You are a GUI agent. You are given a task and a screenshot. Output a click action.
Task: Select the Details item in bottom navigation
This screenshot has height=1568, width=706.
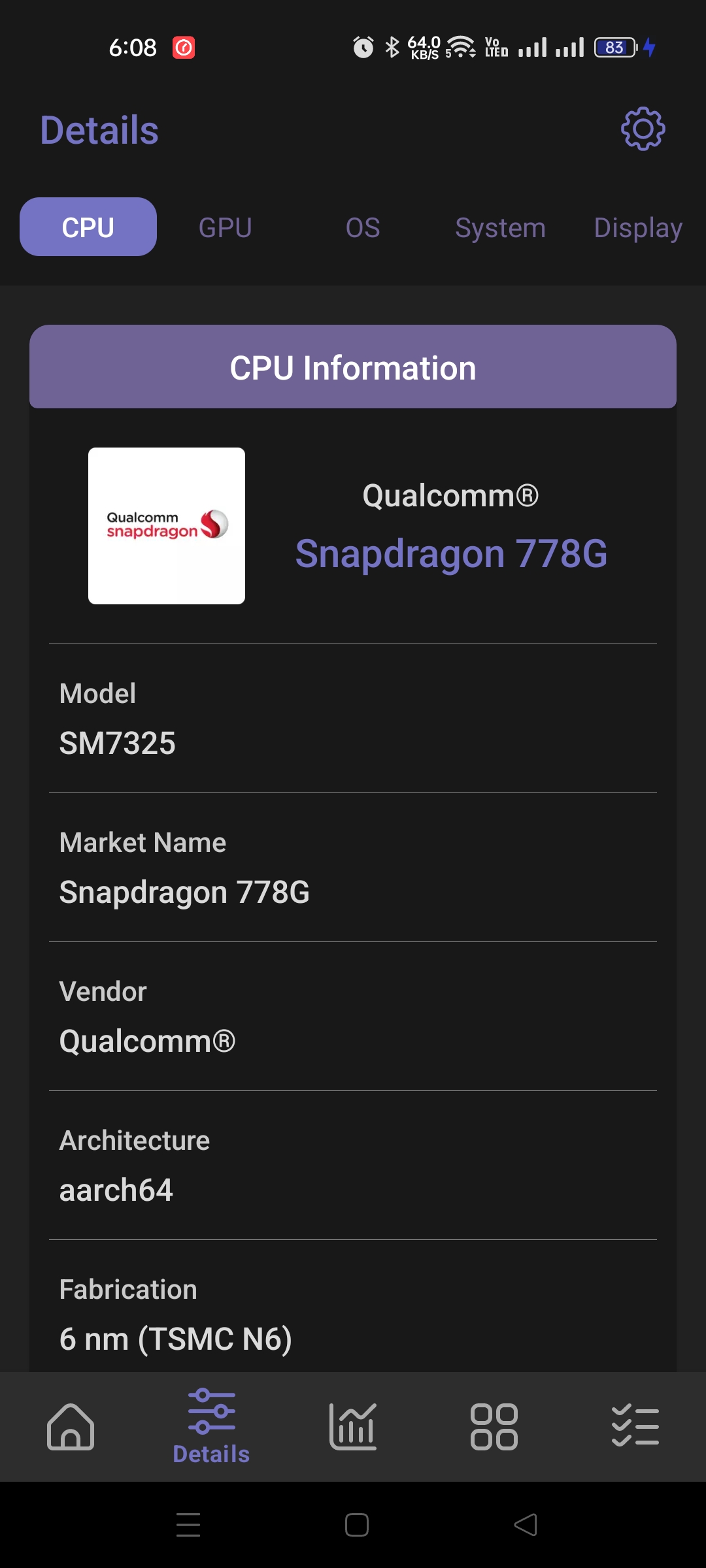tap(211, 1427)
